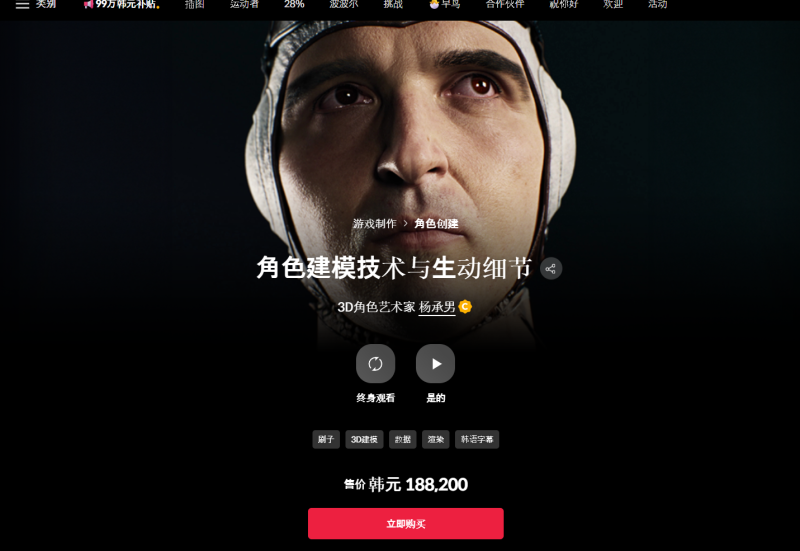
Task: Select the 韩语字幕 tag
Action: click(x=477, y=439)
